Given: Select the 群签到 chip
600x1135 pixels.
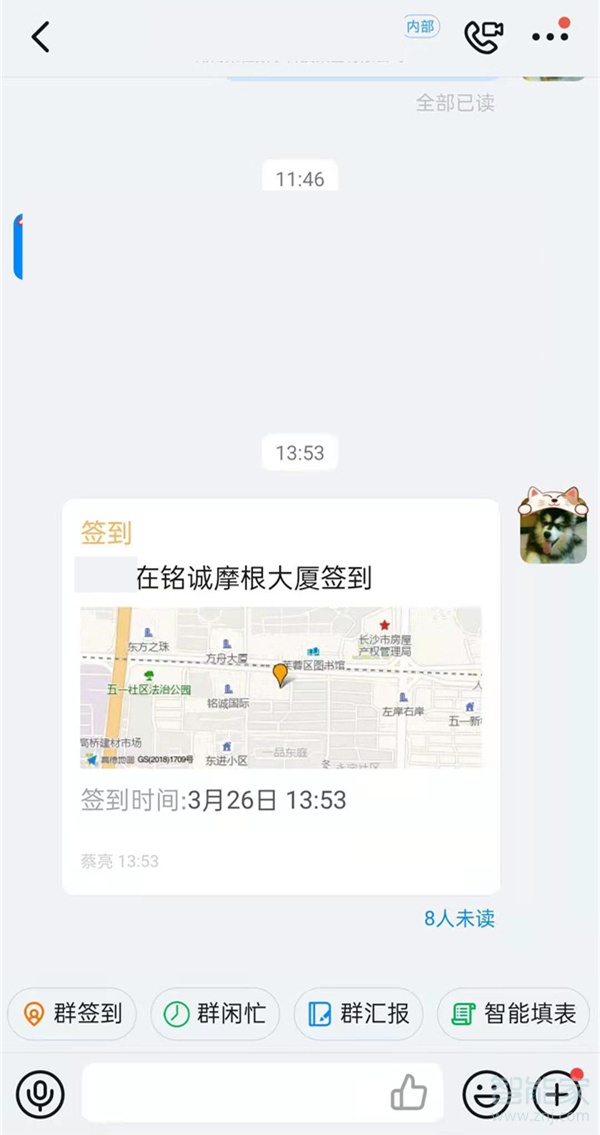Looking at the screenshot, I should [x=74, y=1013].
